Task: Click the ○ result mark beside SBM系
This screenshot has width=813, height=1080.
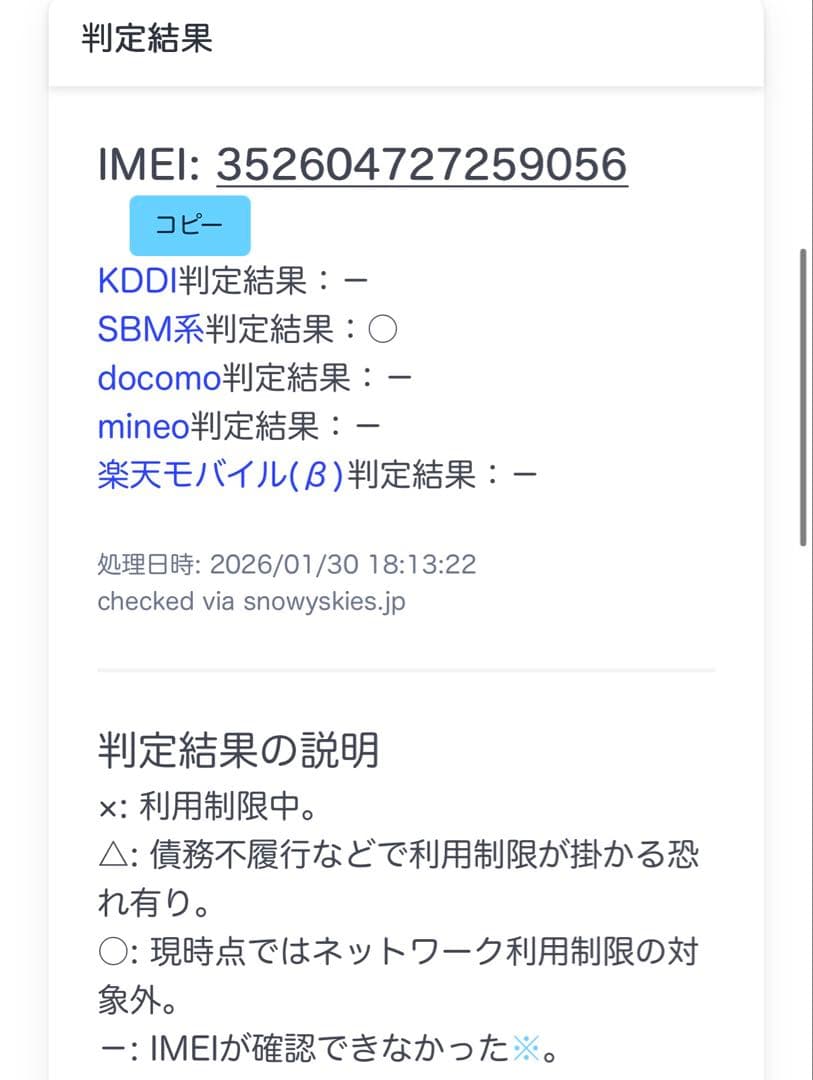Action: tap(385, 329)
